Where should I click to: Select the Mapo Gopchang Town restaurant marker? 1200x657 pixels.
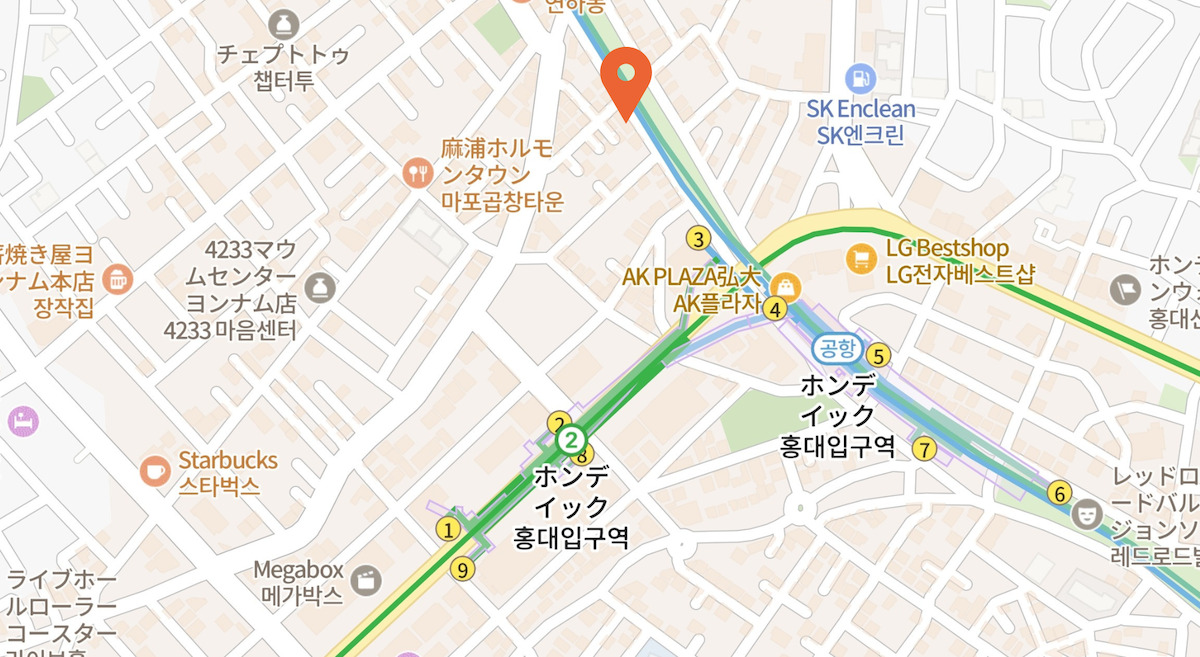[x=417, y=174]
